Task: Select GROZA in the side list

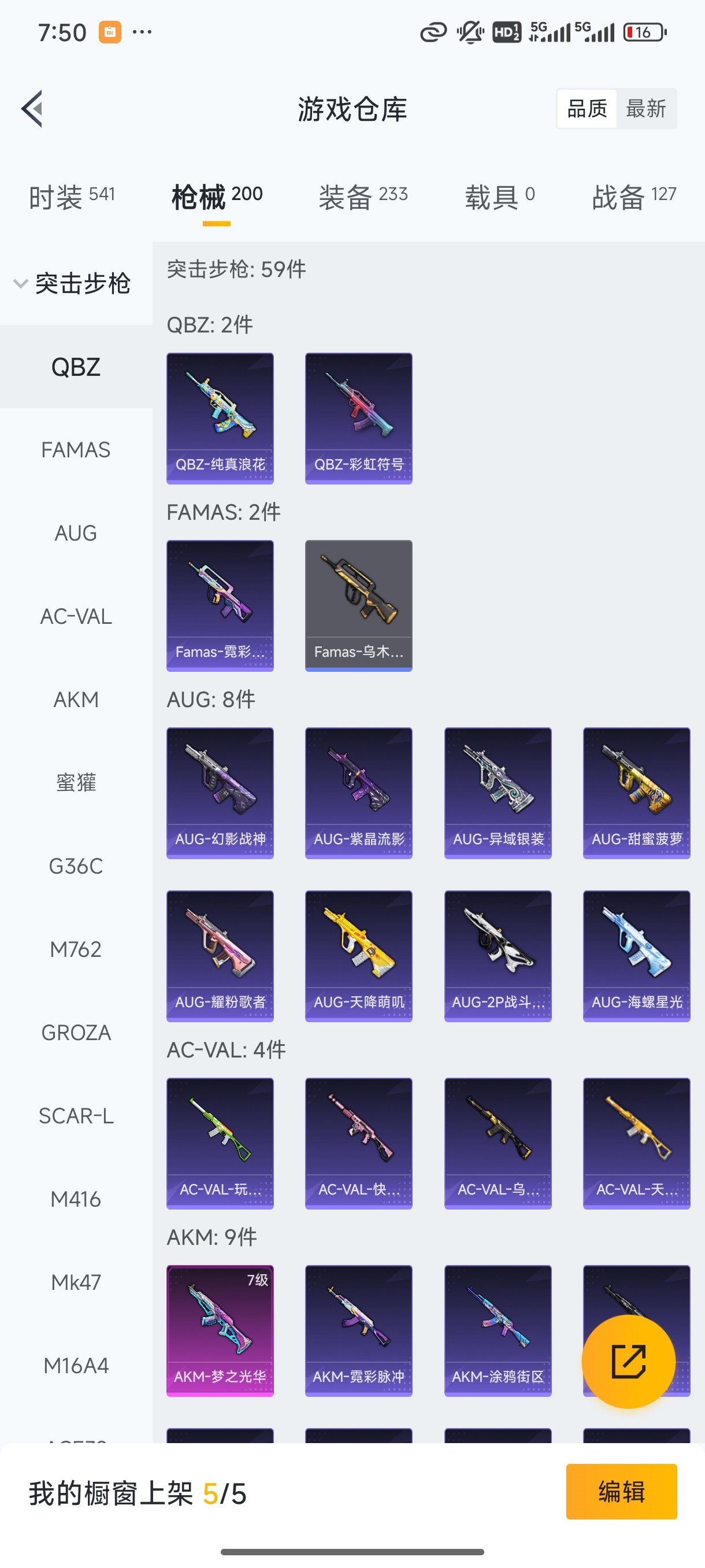Action: click(x=76, y=1033)
